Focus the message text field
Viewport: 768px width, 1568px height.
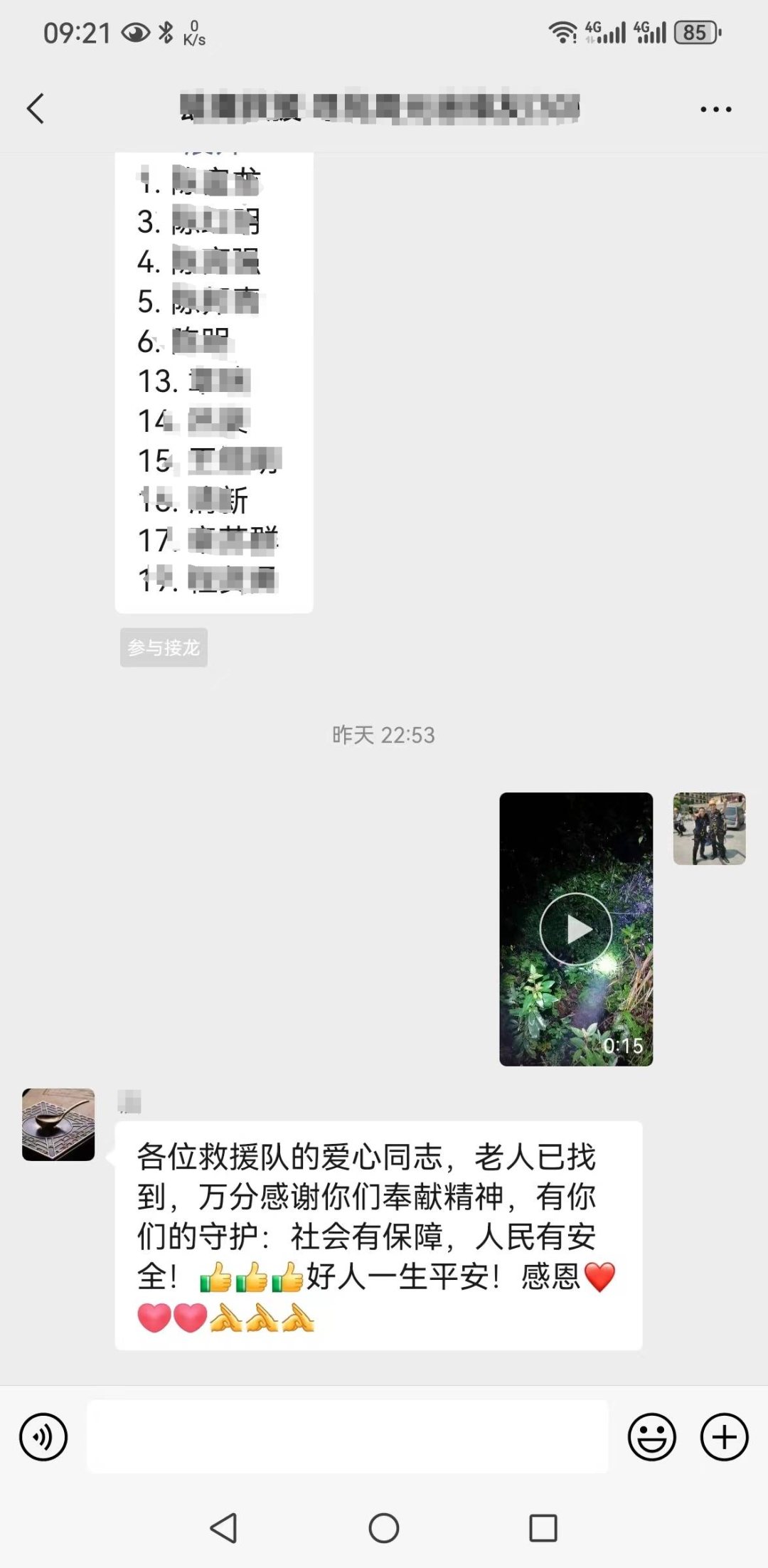pyautogui.click(x=348, y=1436)
